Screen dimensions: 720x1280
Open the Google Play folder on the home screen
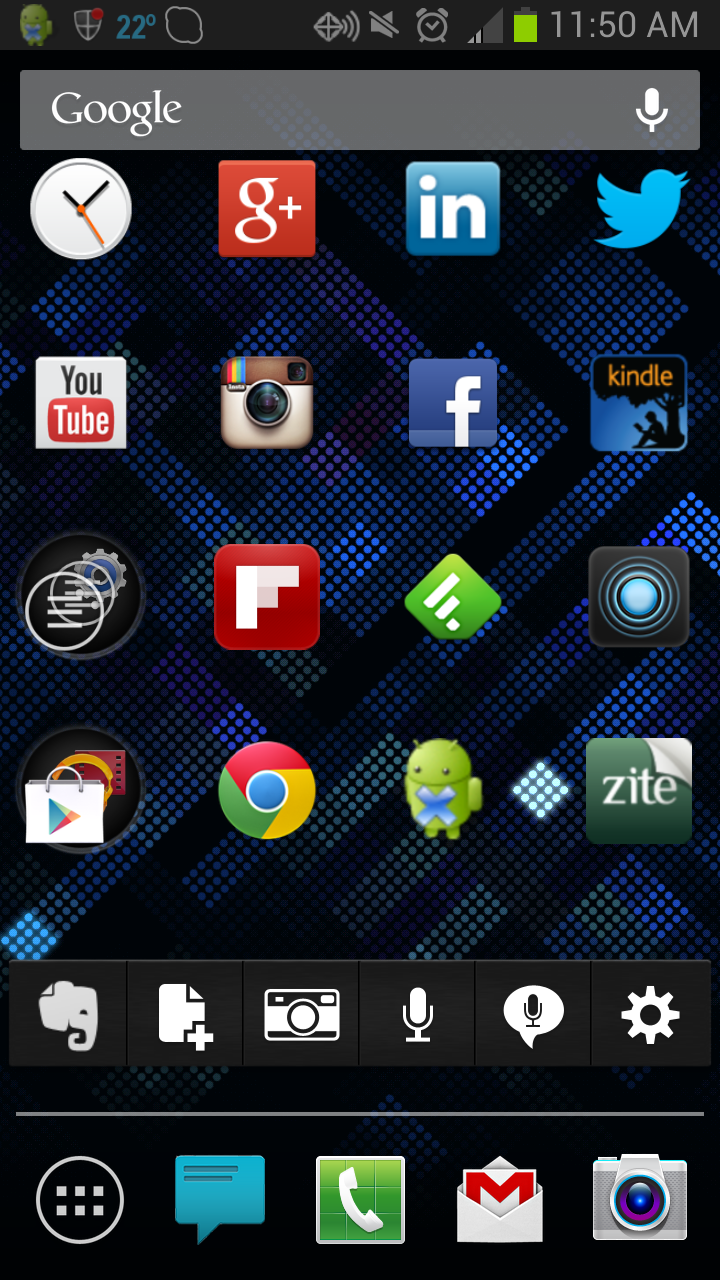click(80, 790)
